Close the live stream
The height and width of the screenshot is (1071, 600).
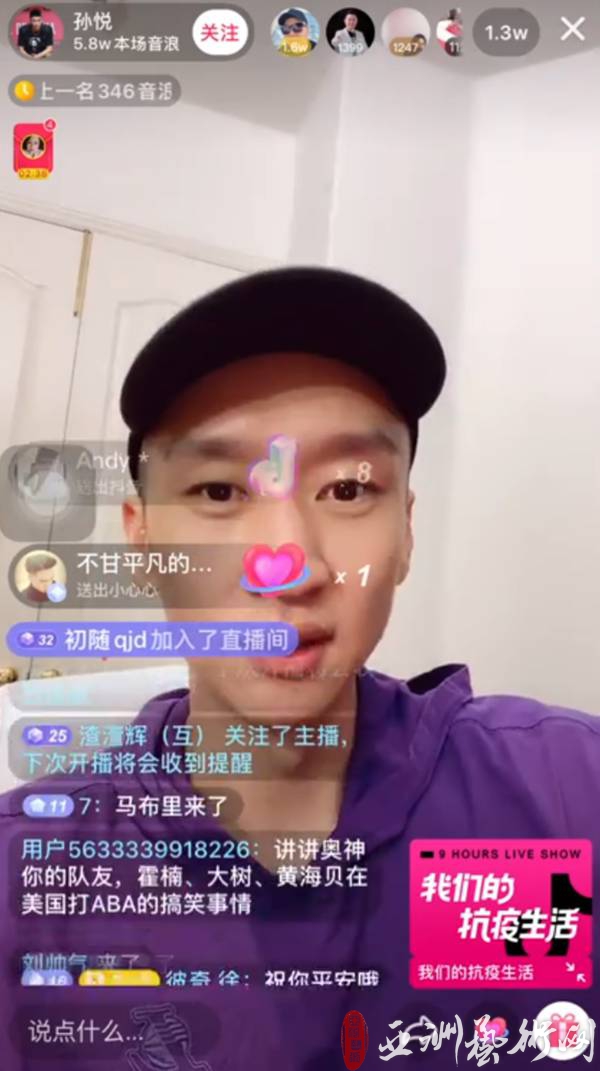pyautogui.click(x=572, y=30)
